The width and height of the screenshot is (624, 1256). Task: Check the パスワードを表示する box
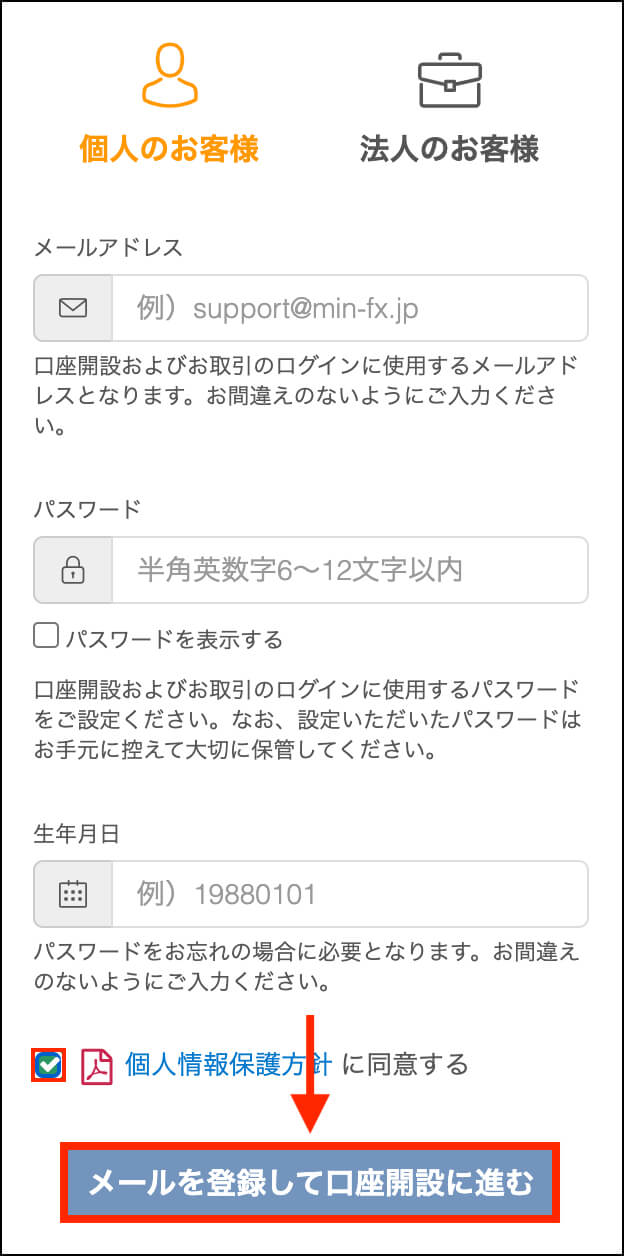(x=46, y=636)
